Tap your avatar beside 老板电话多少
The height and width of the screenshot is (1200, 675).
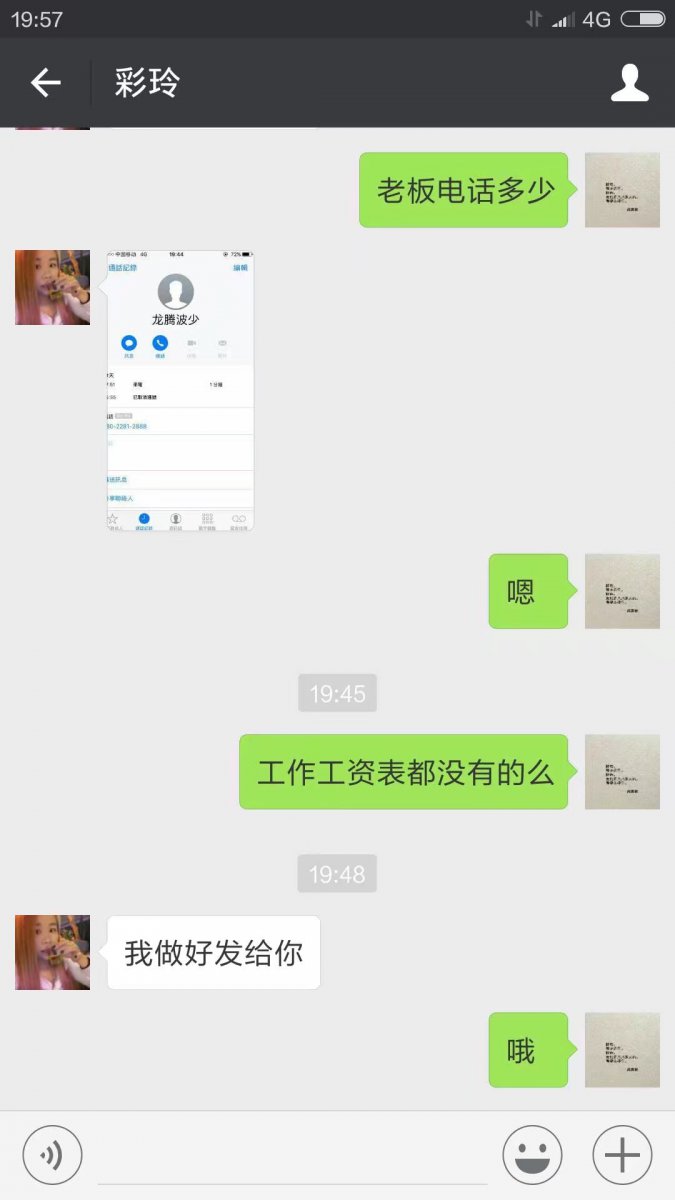click(x=622, y=190)
